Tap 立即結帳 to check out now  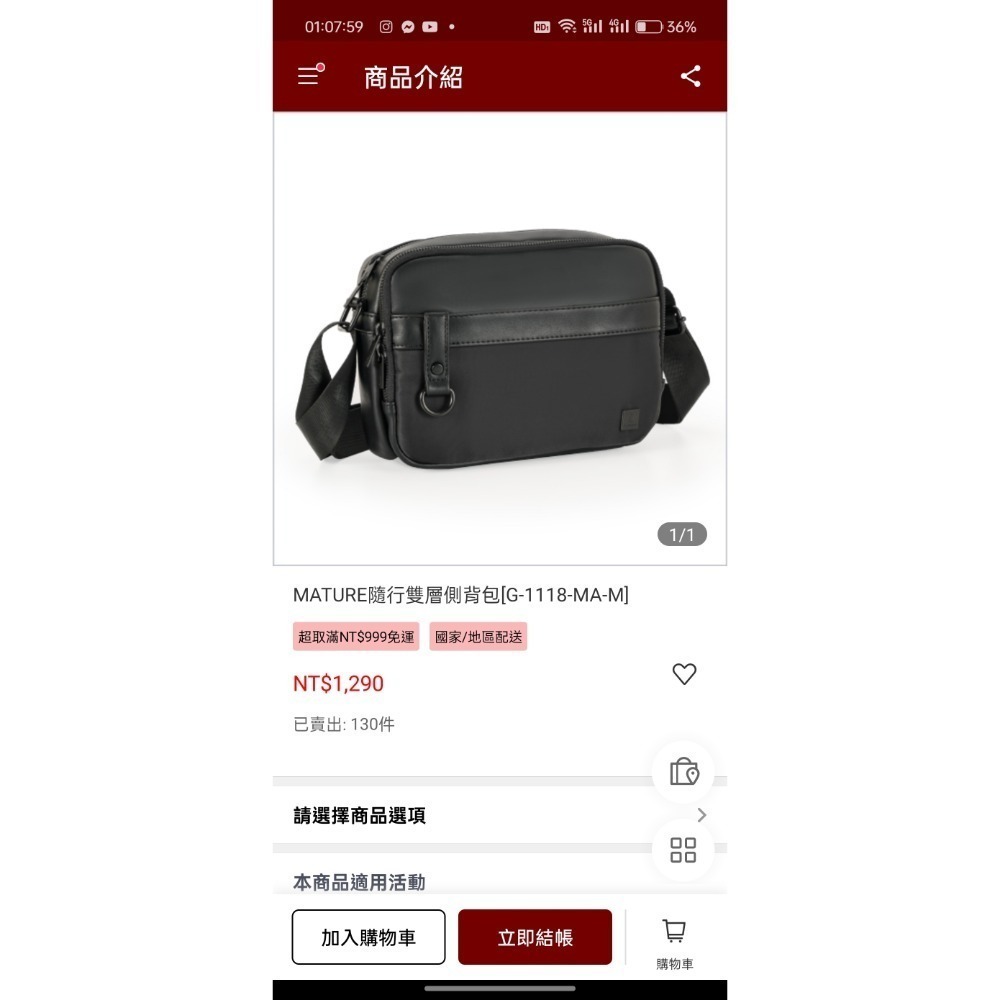point(535,937)
